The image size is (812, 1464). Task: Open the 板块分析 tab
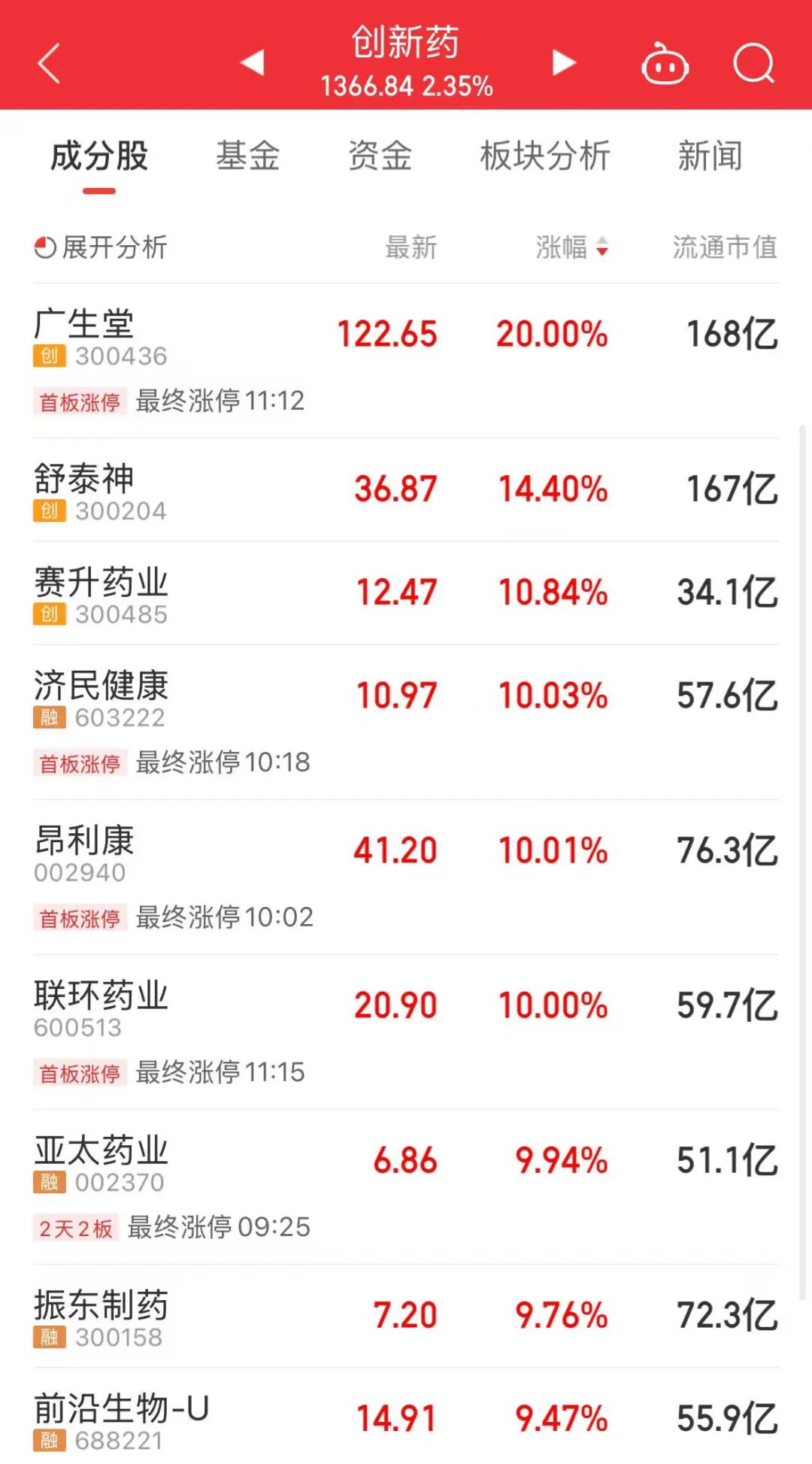pyautogui.click(x=544, y=156)
